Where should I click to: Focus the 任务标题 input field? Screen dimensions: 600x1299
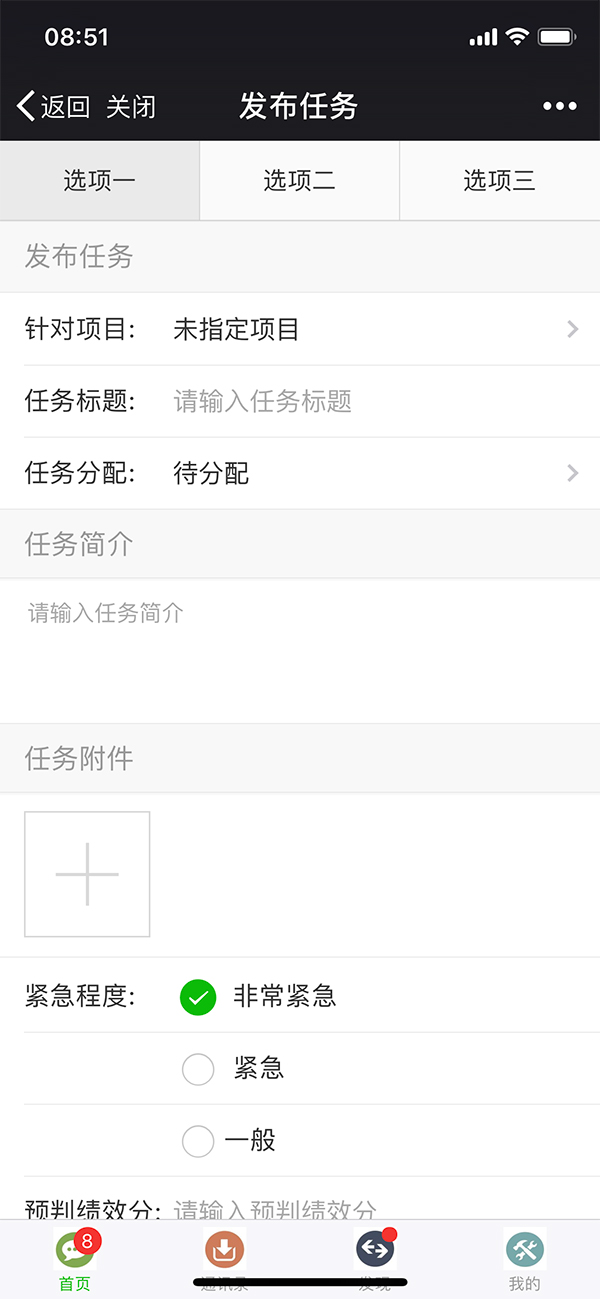[x=380, y=402]
